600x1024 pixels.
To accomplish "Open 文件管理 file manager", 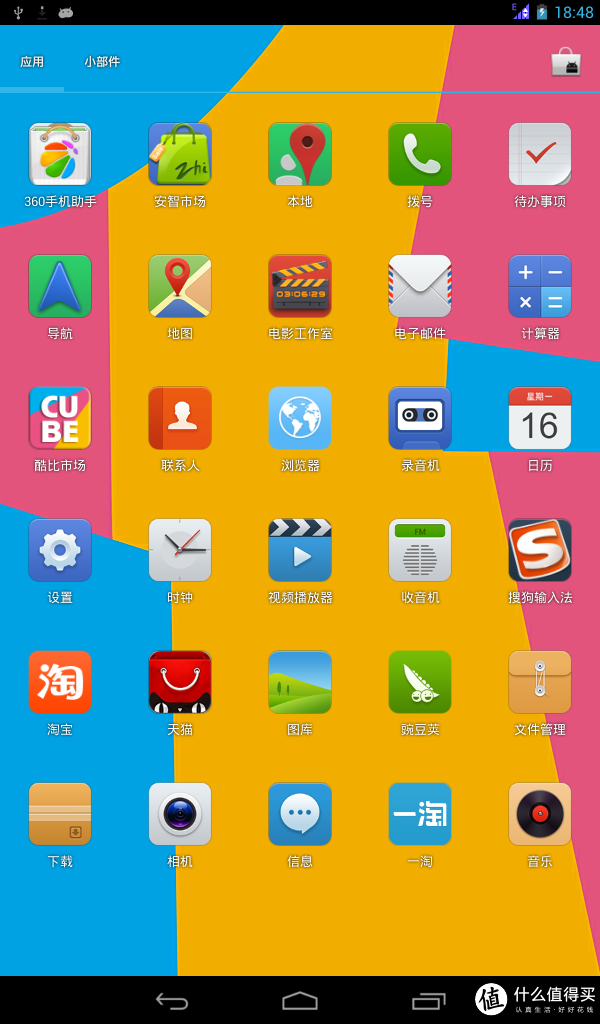I will pos(540,682).
